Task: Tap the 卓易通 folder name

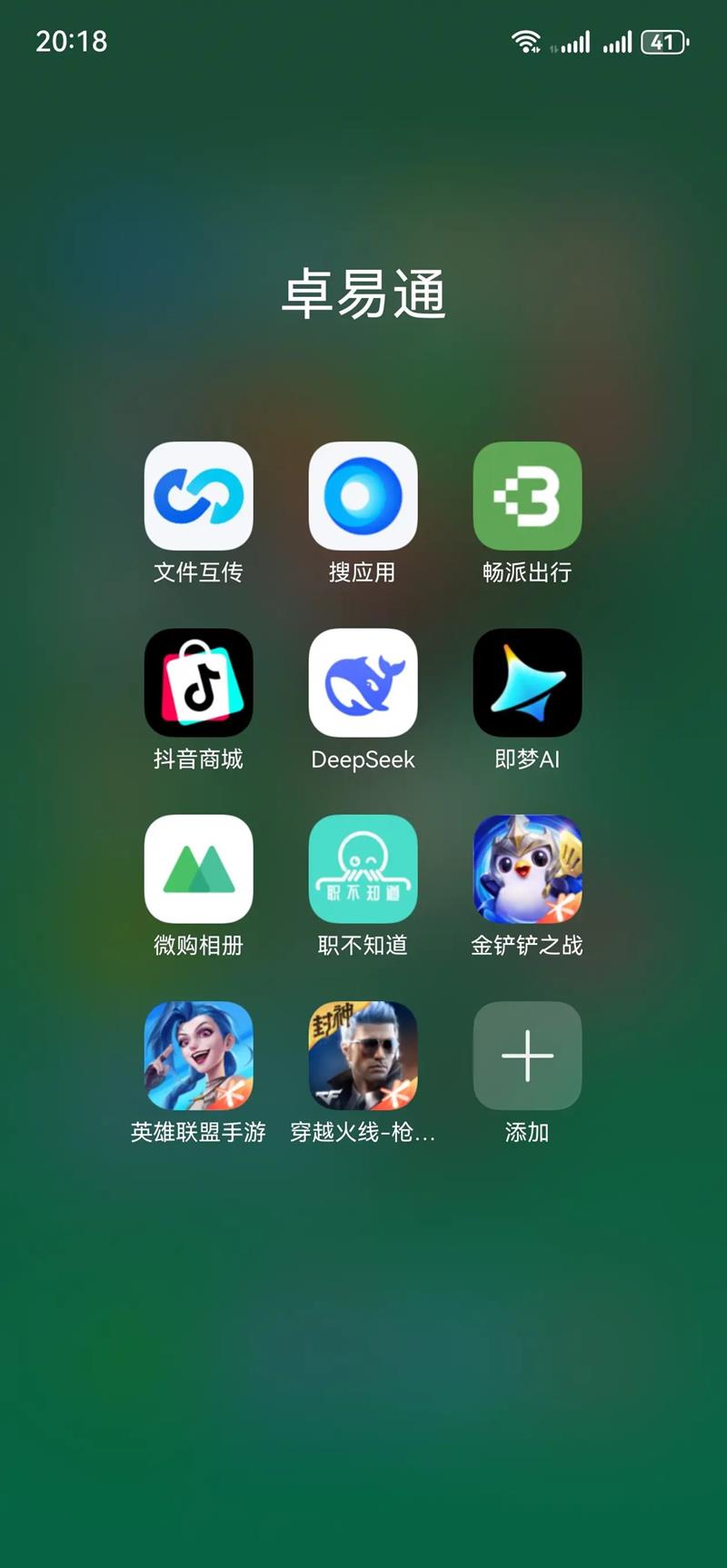Action: (363, 294)
